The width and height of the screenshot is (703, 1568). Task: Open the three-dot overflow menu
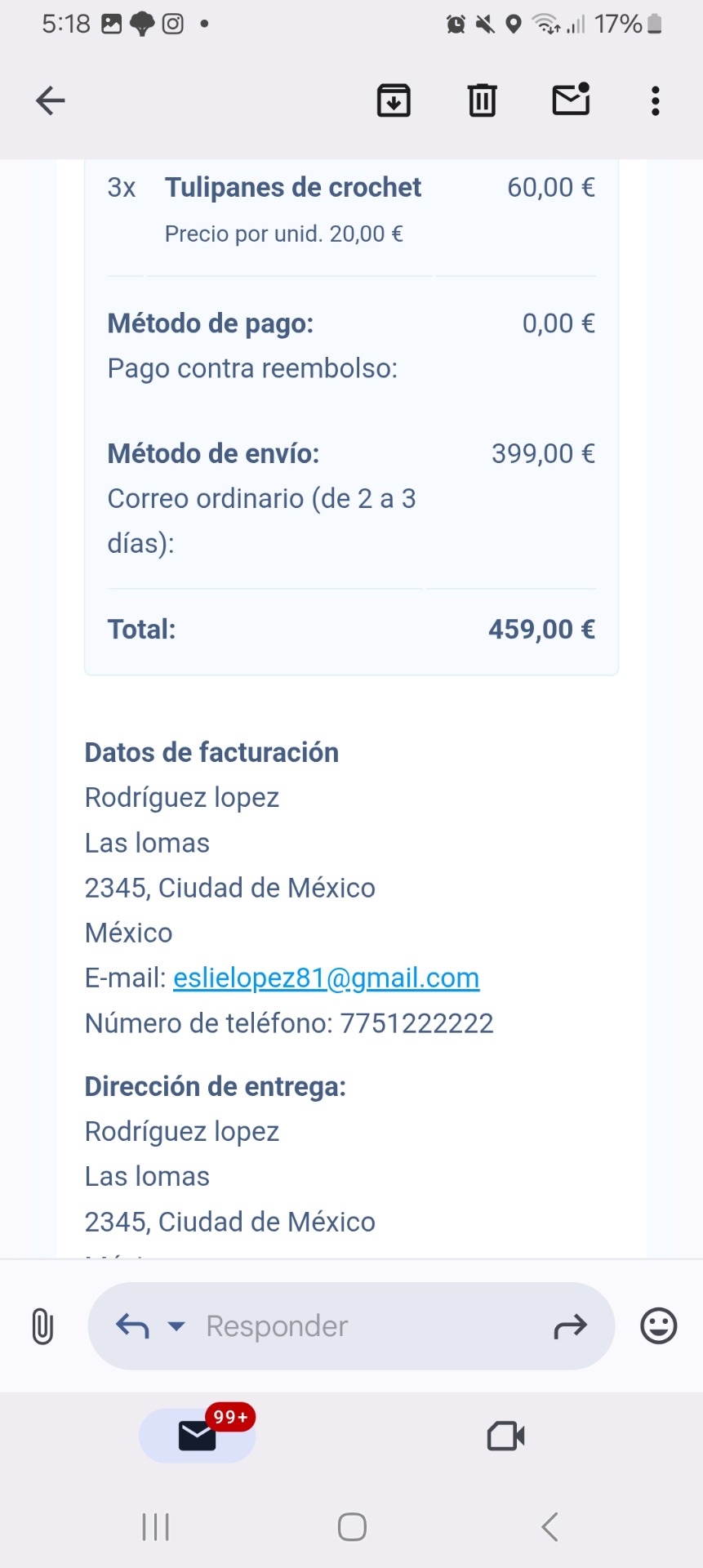[x=655, y=100]
